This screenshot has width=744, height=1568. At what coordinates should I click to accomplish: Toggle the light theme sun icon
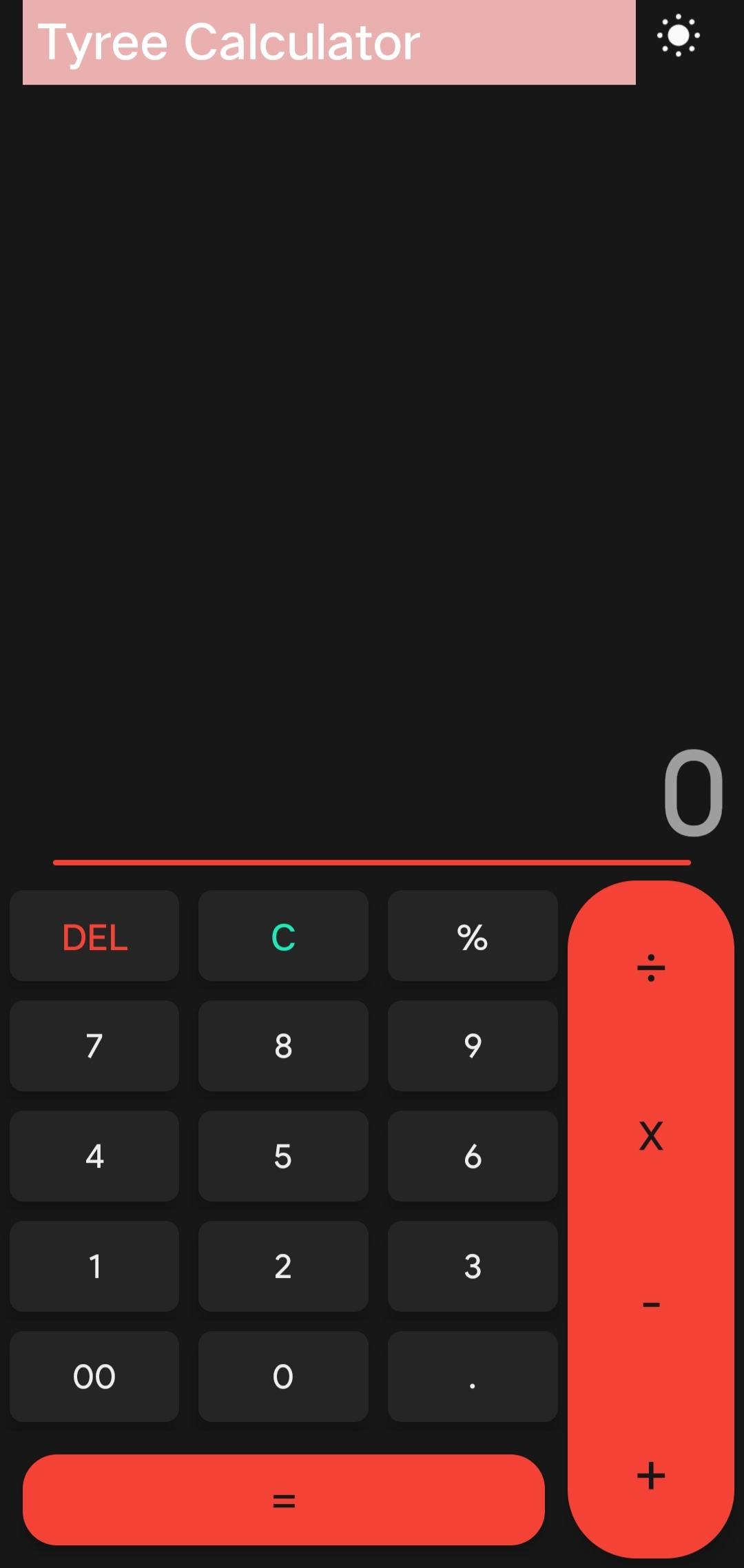[679, 35]
